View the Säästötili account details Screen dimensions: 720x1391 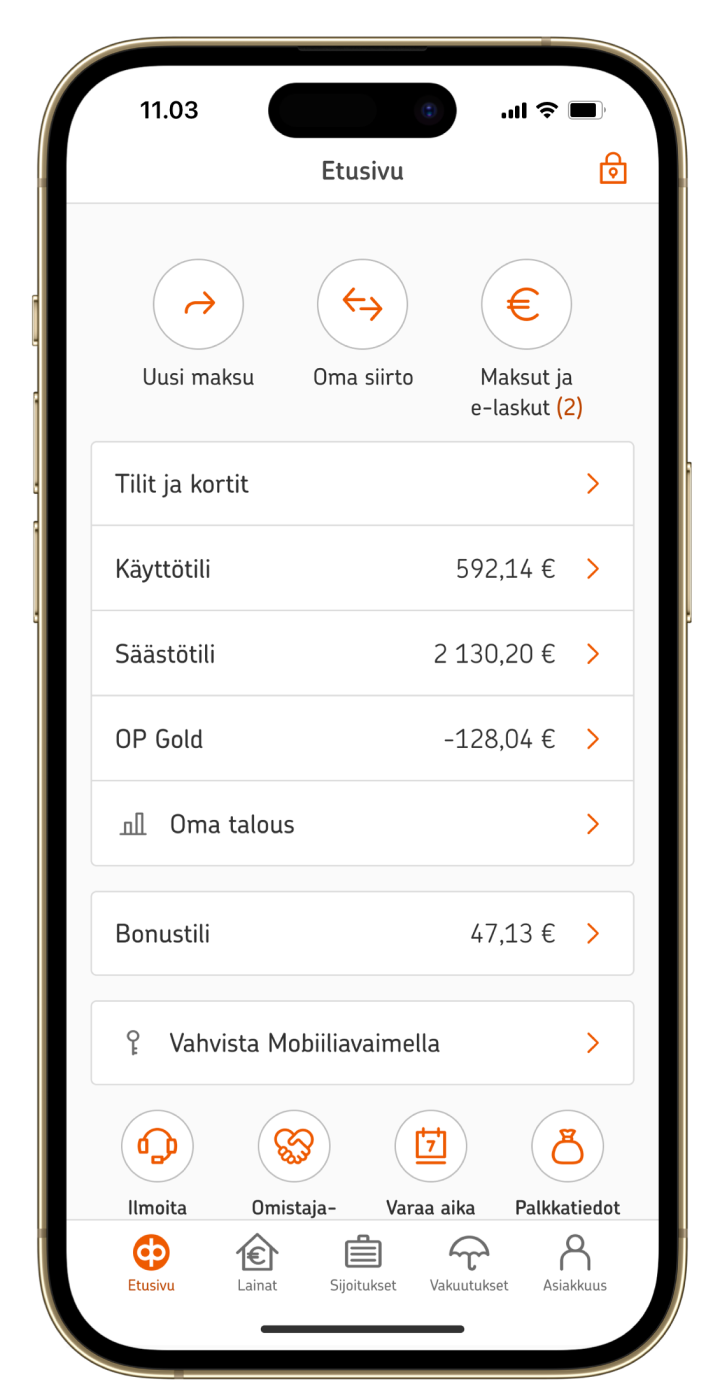(x=362, y=654)
